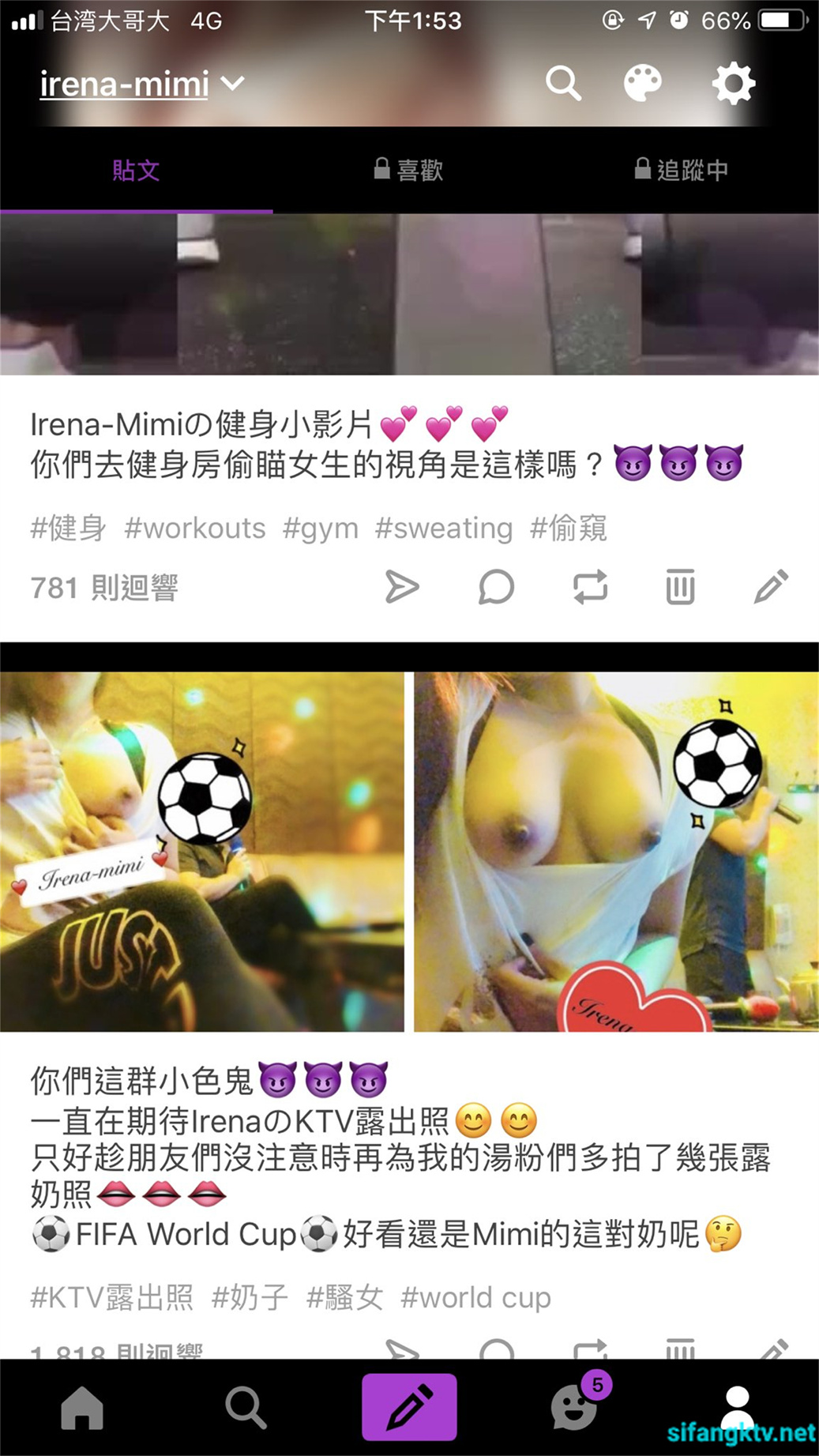The image size is (819, 1456).
Task: Switch to the 貼文 tab
Action: point(136,170)
